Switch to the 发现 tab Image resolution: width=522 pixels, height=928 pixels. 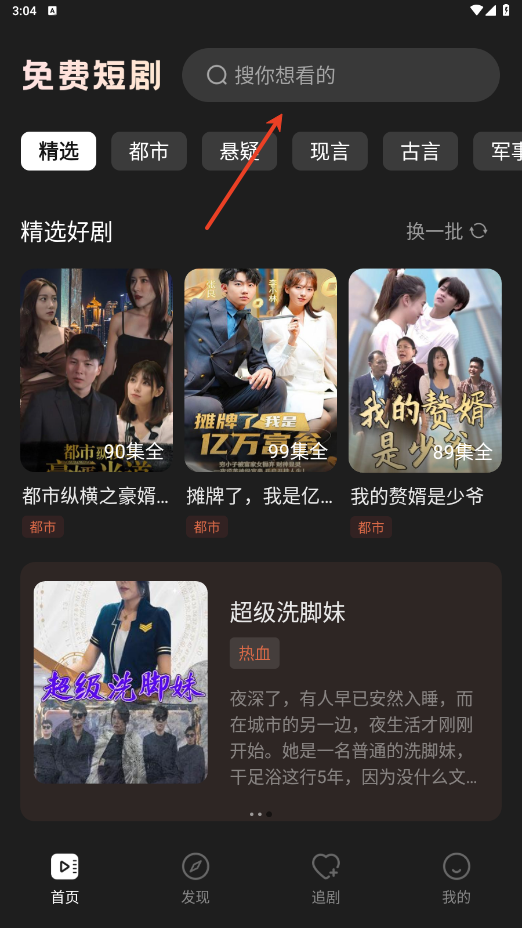(195, 879)
